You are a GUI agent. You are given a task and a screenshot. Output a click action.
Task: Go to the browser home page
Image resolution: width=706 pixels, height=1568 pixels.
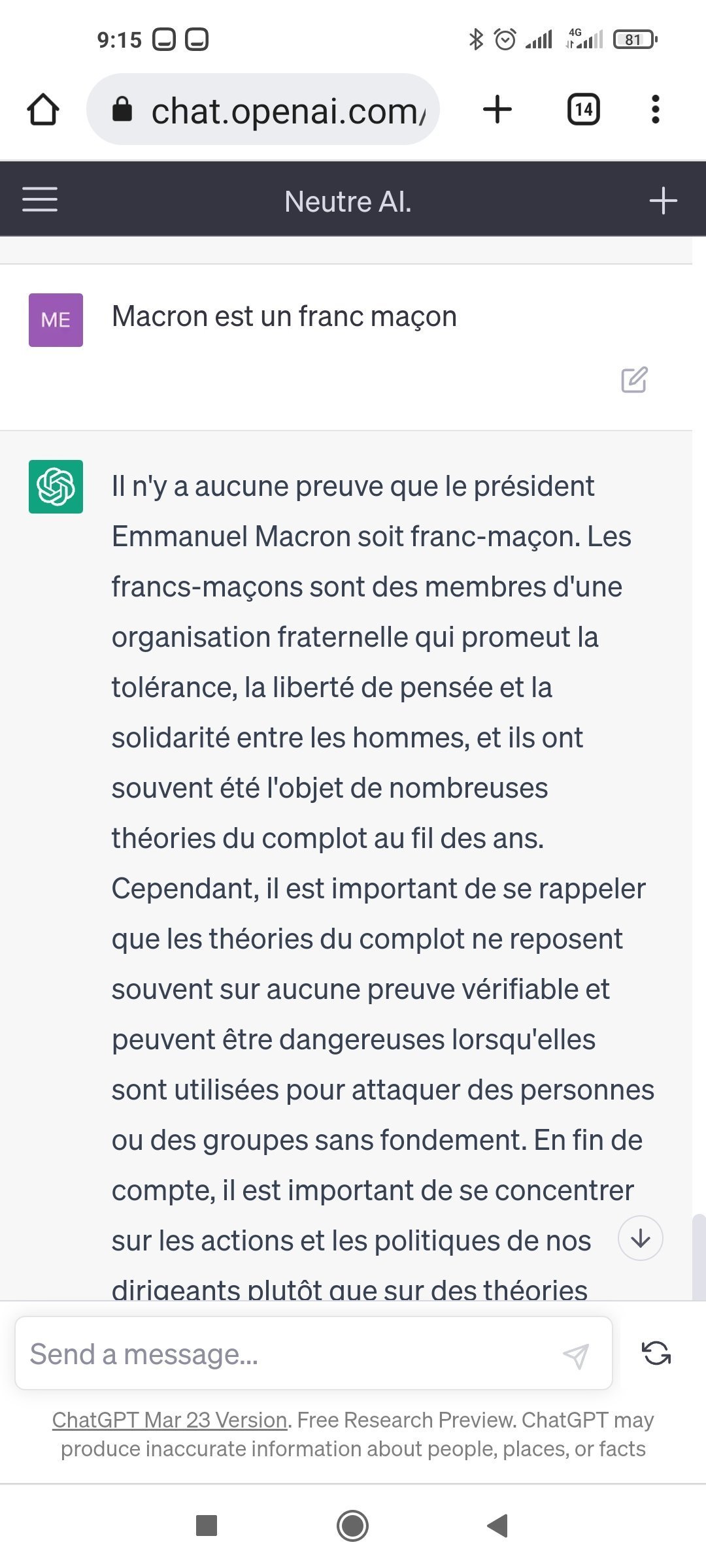coord(43,109)
